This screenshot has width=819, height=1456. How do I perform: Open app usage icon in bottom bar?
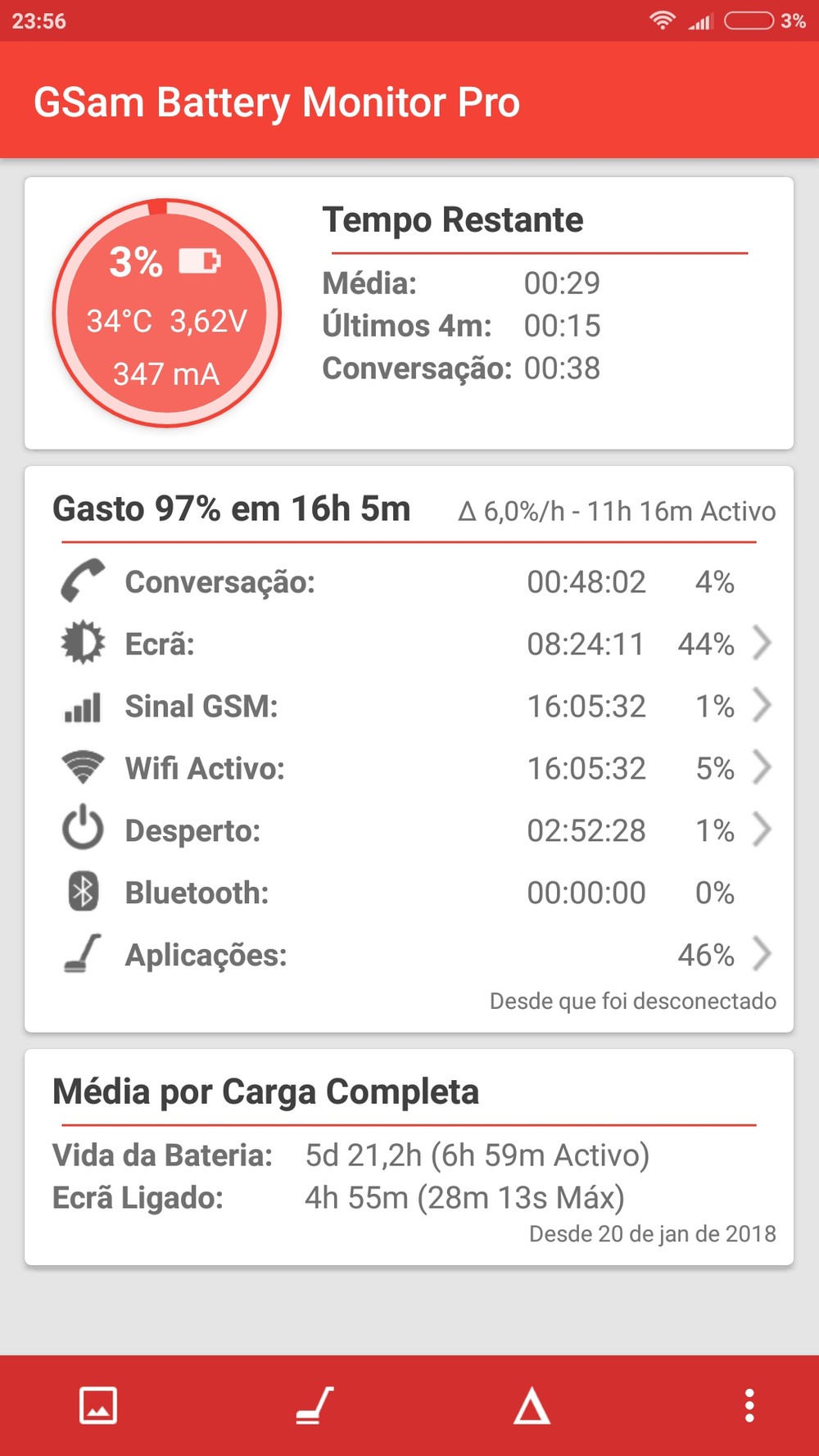[x=314, y=1405]
